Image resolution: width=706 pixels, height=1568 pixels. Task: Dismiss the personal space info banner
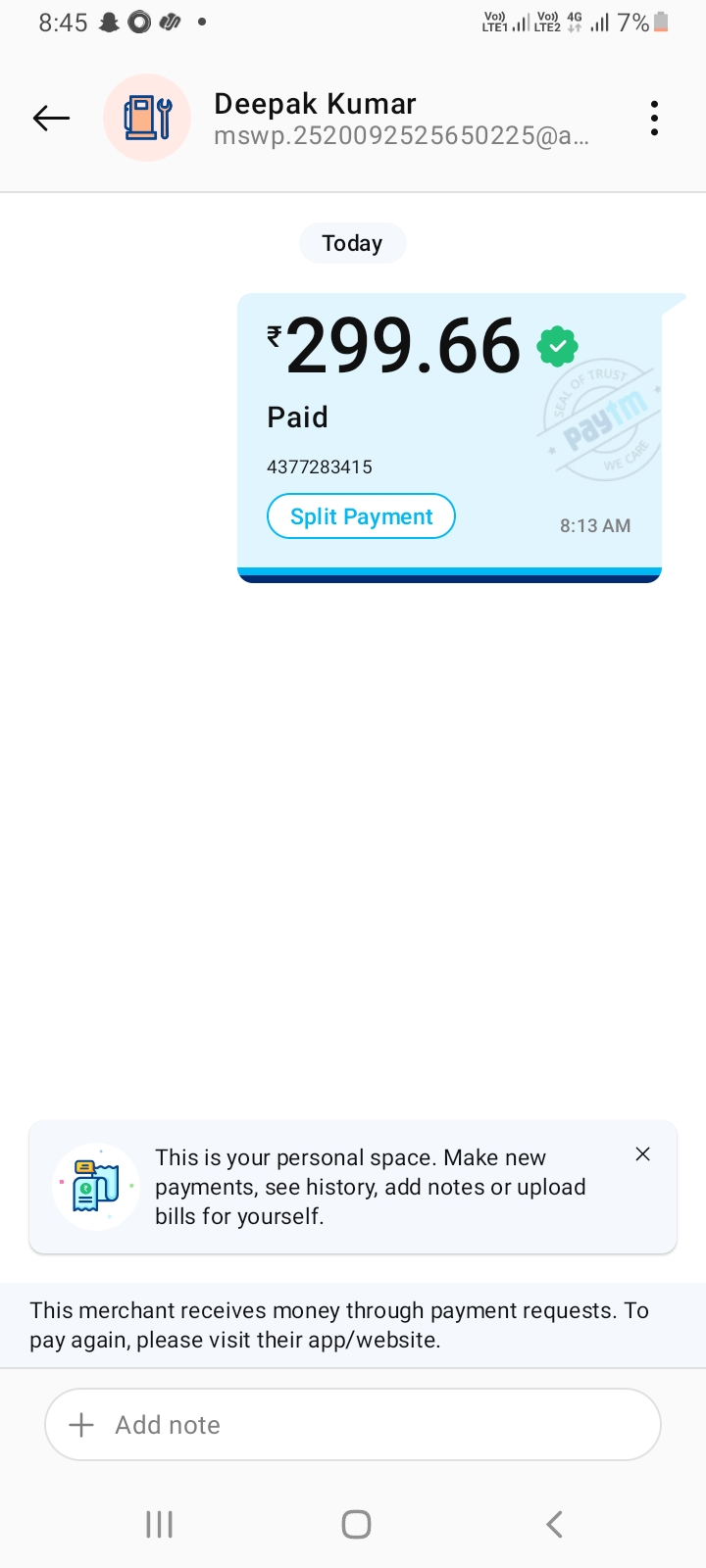point(642,1154)
